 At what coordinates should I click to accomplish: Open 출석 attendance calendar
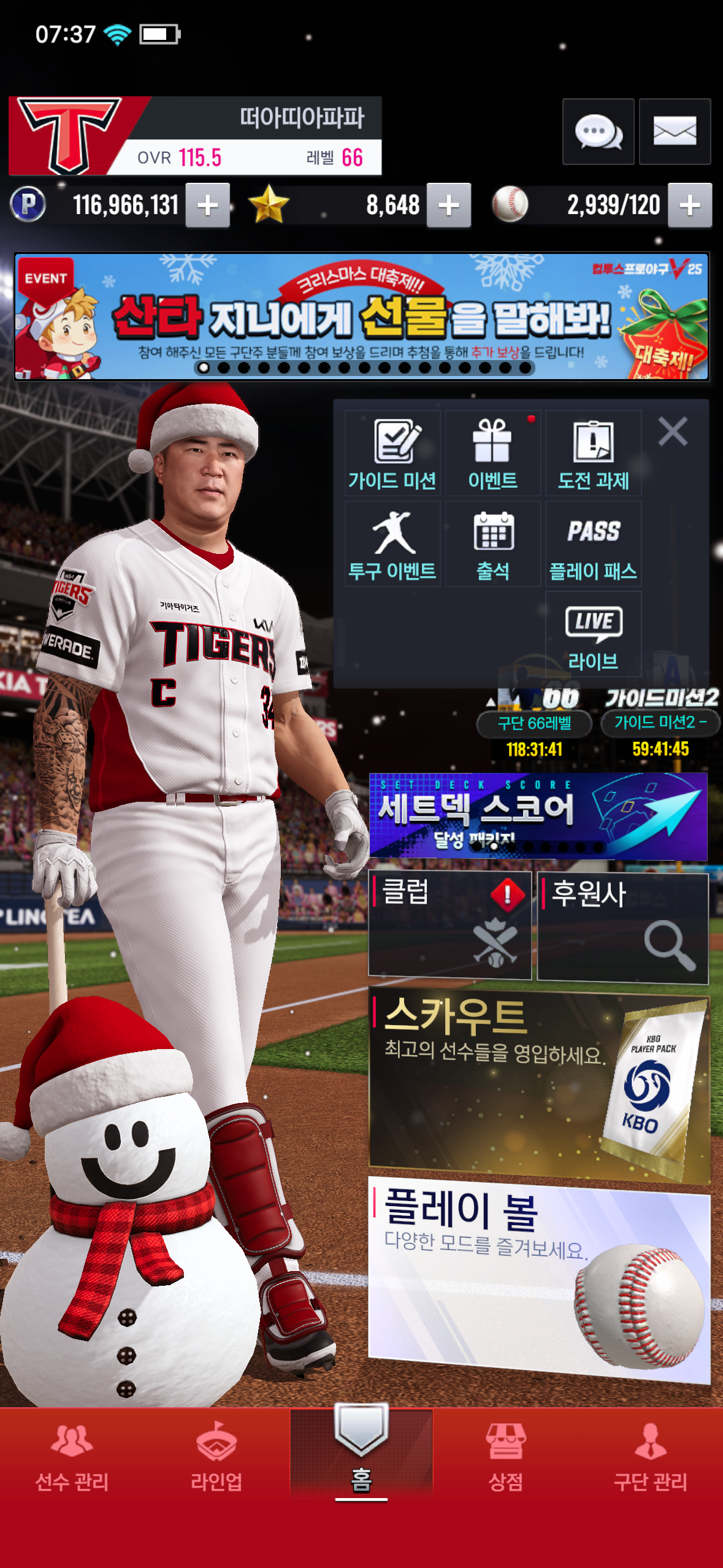(492, 544)
